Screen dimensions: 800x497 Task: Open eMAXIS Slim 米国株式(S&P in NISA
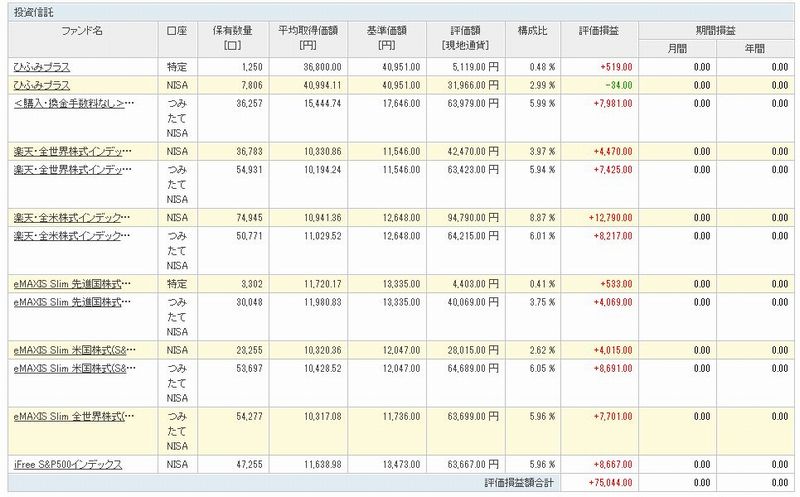[x=72, y=350]
